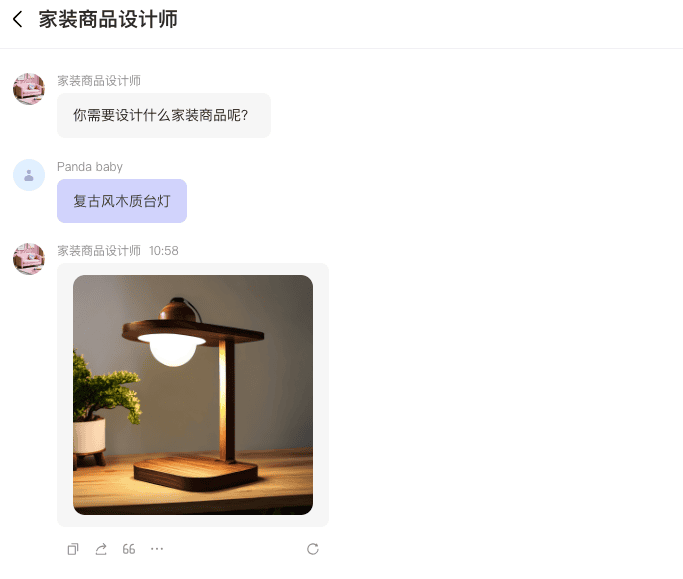Share the lamp image reply
The width and height of the screenshot is (683, 579).
click(101, 549)
